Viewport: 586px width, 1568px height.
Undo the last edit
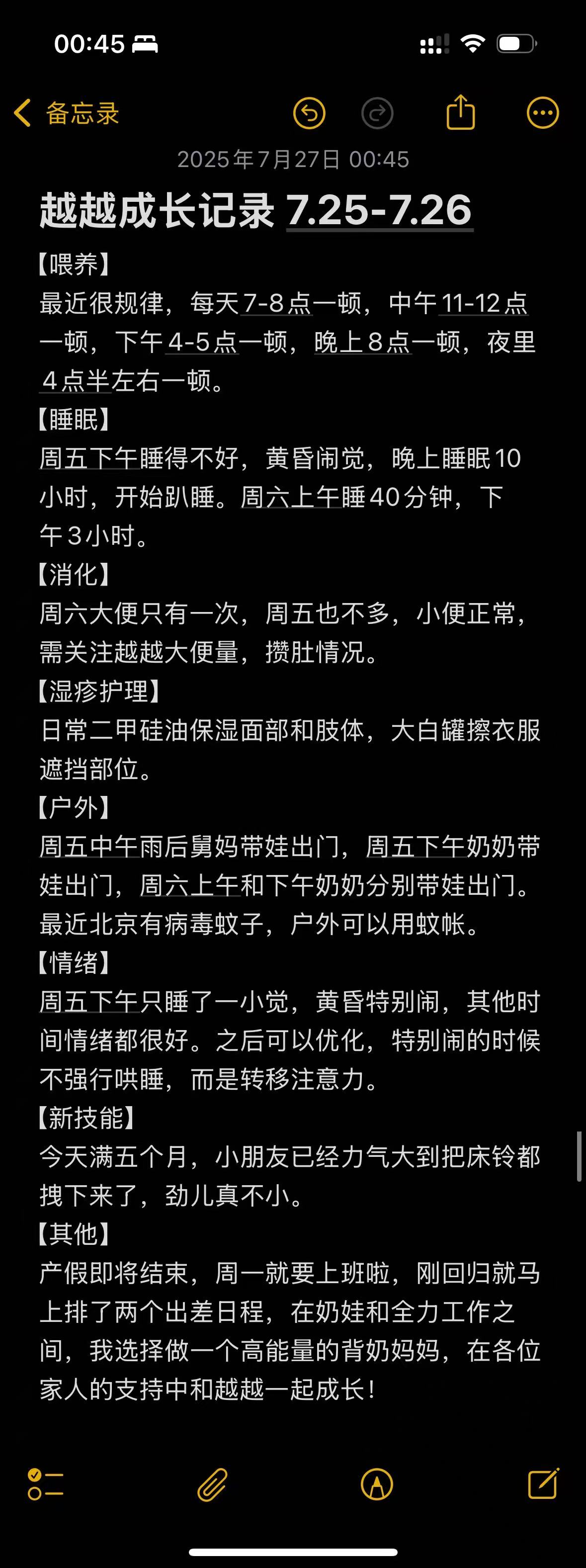309,113
